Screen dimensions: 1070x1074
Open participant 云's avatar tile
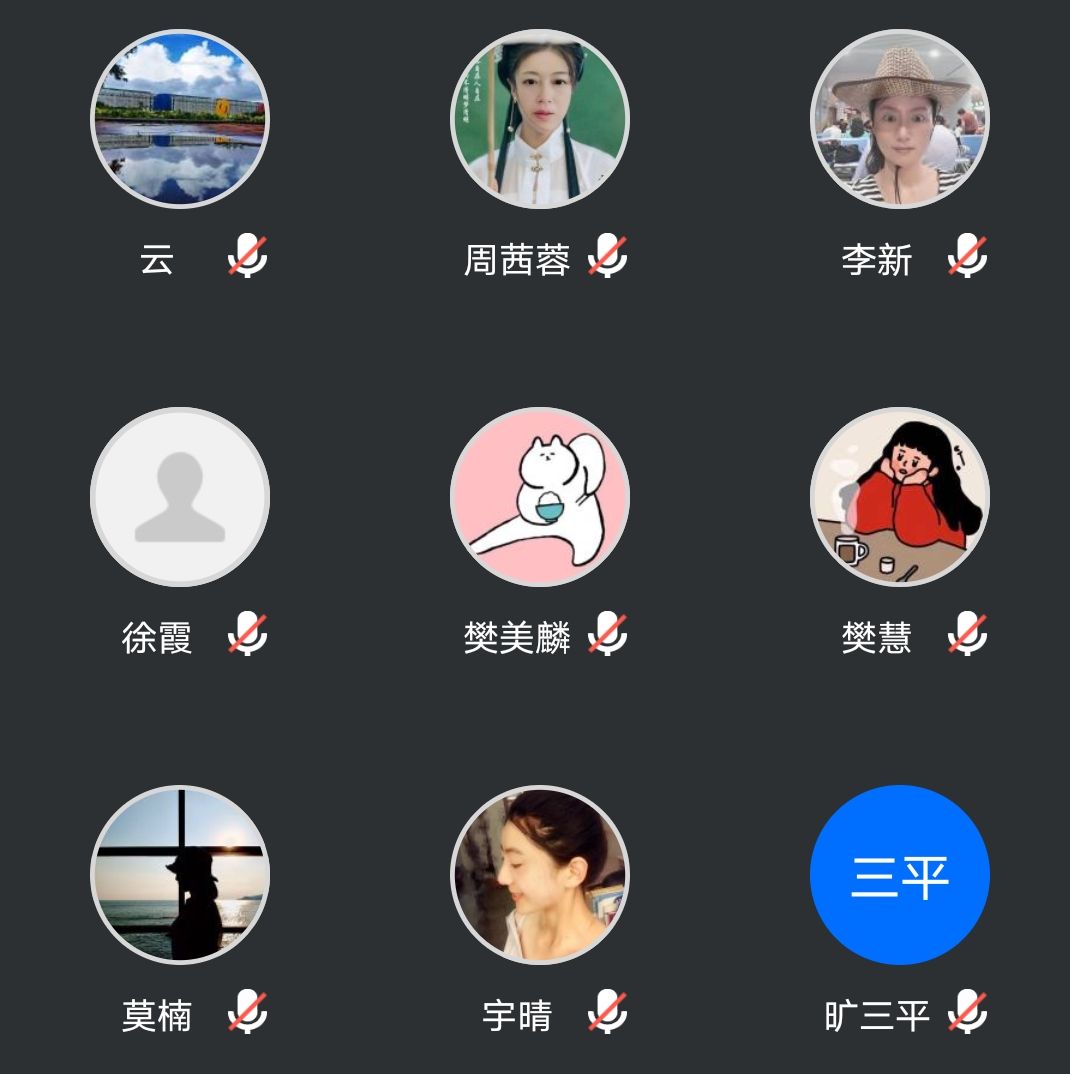[180, 119]
